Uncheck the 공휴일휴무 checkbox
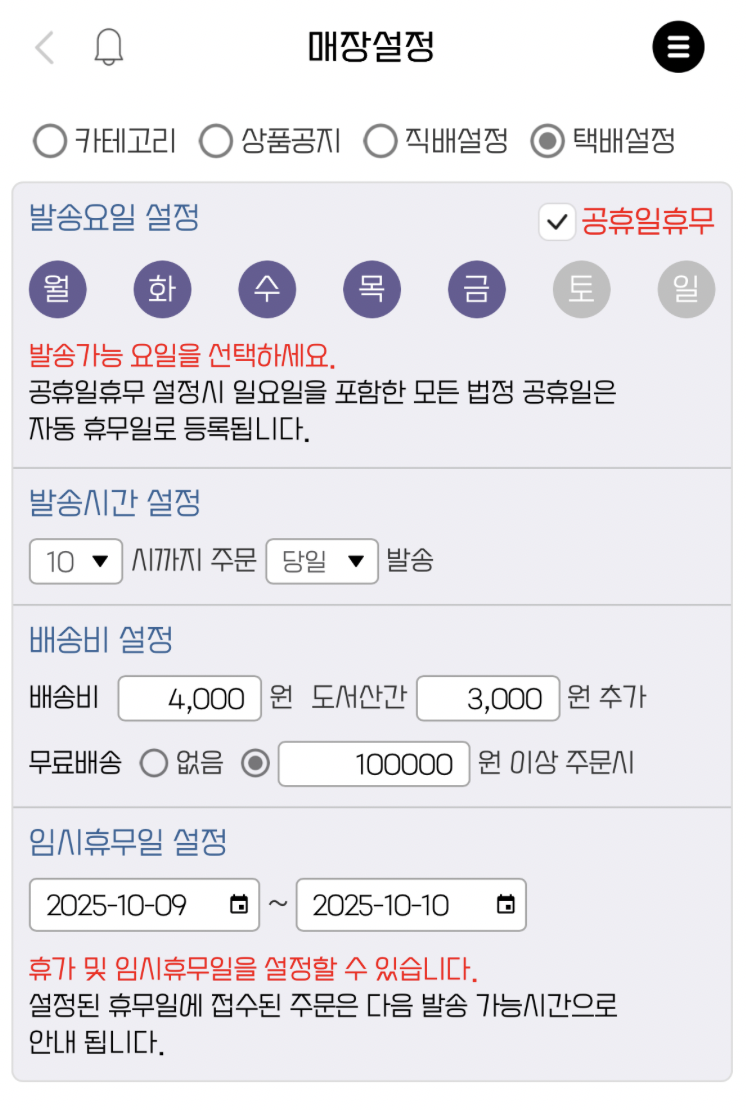Screen dimensions: 746x1110 (557, 221)
